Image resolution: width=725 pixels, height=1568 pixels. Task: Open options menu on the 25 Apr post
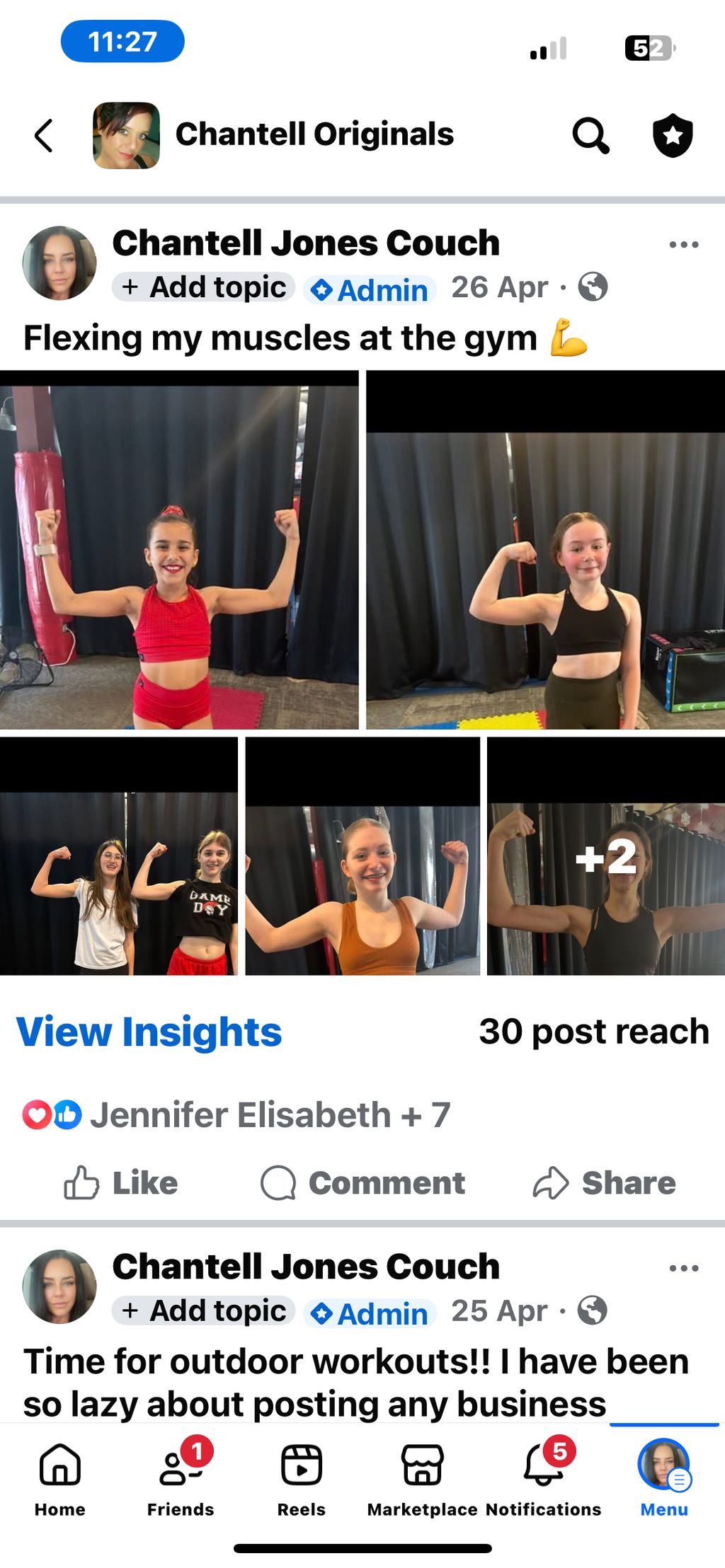[683, 1269]
